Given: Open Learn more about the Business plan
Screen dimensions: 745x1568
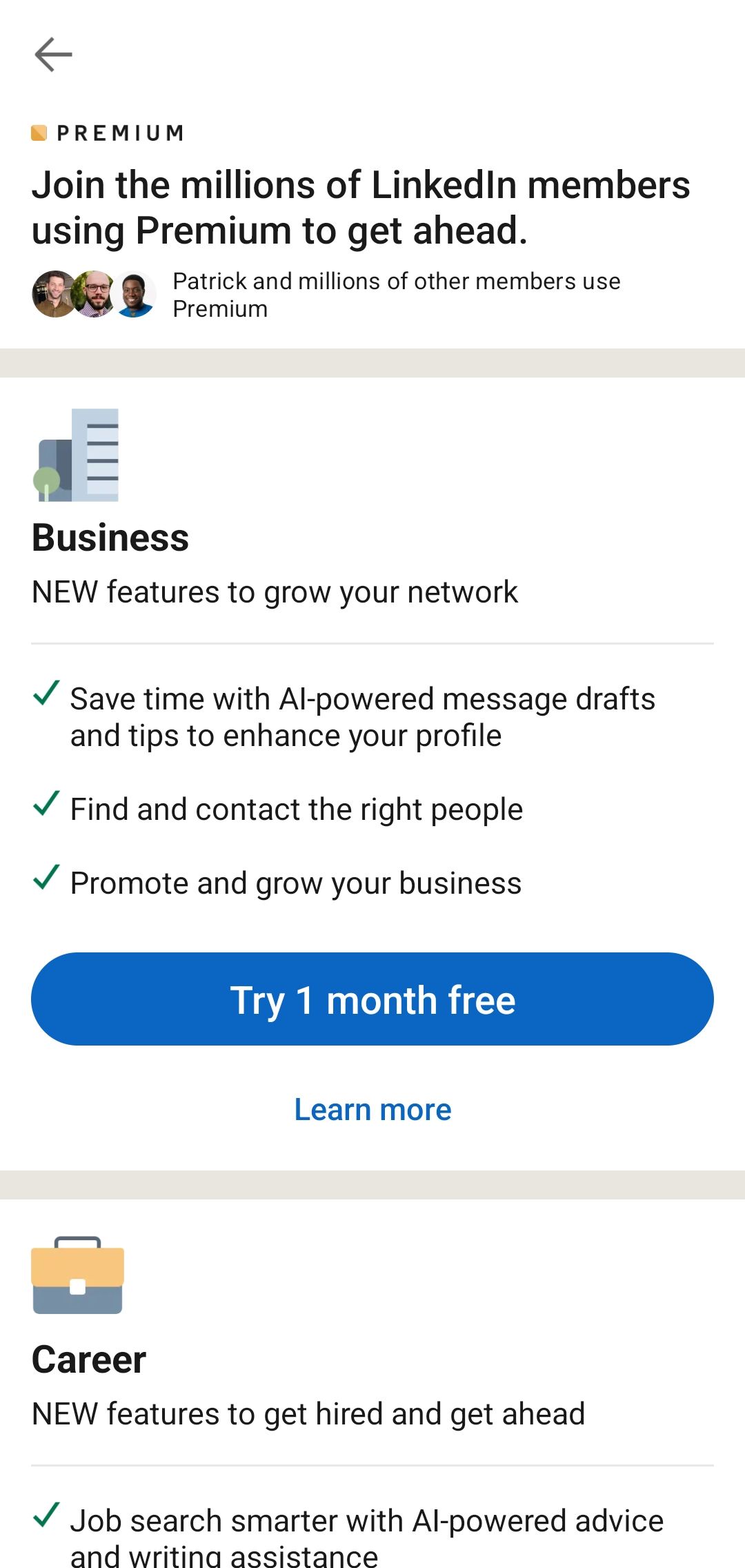Looking at the screenshot, I should tap(372, 1110).
